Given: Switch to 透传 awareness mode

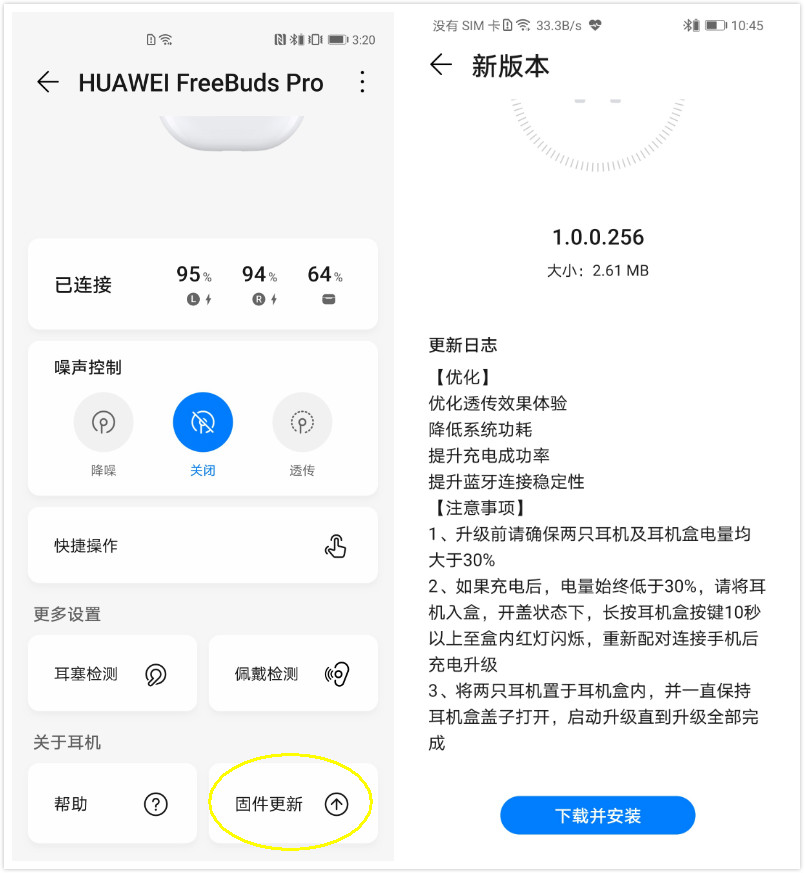Looking at the screenshot, I should pos(302,423).
